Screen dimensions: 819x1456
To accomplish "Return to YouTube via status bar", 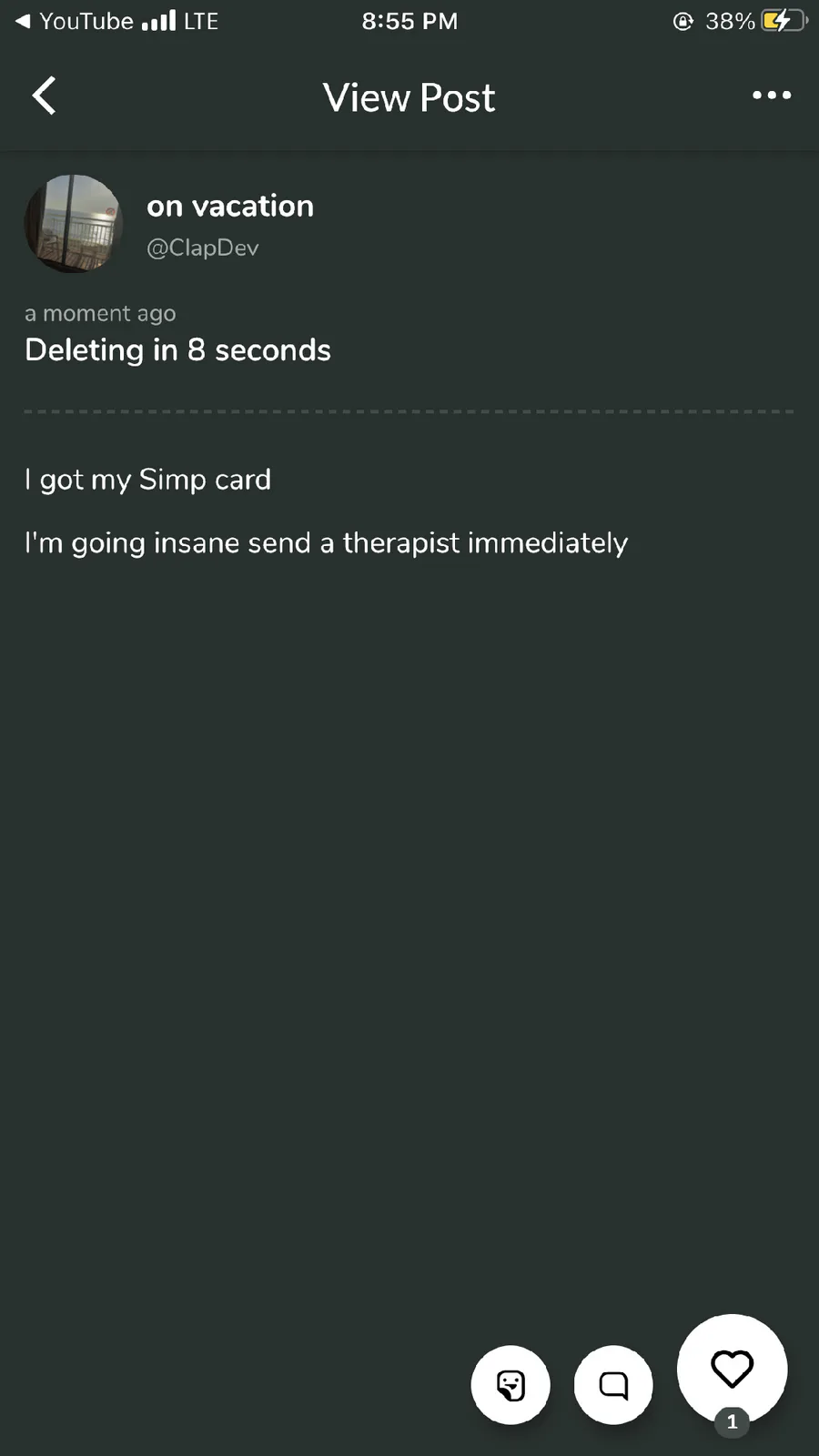I will point(75,21).
